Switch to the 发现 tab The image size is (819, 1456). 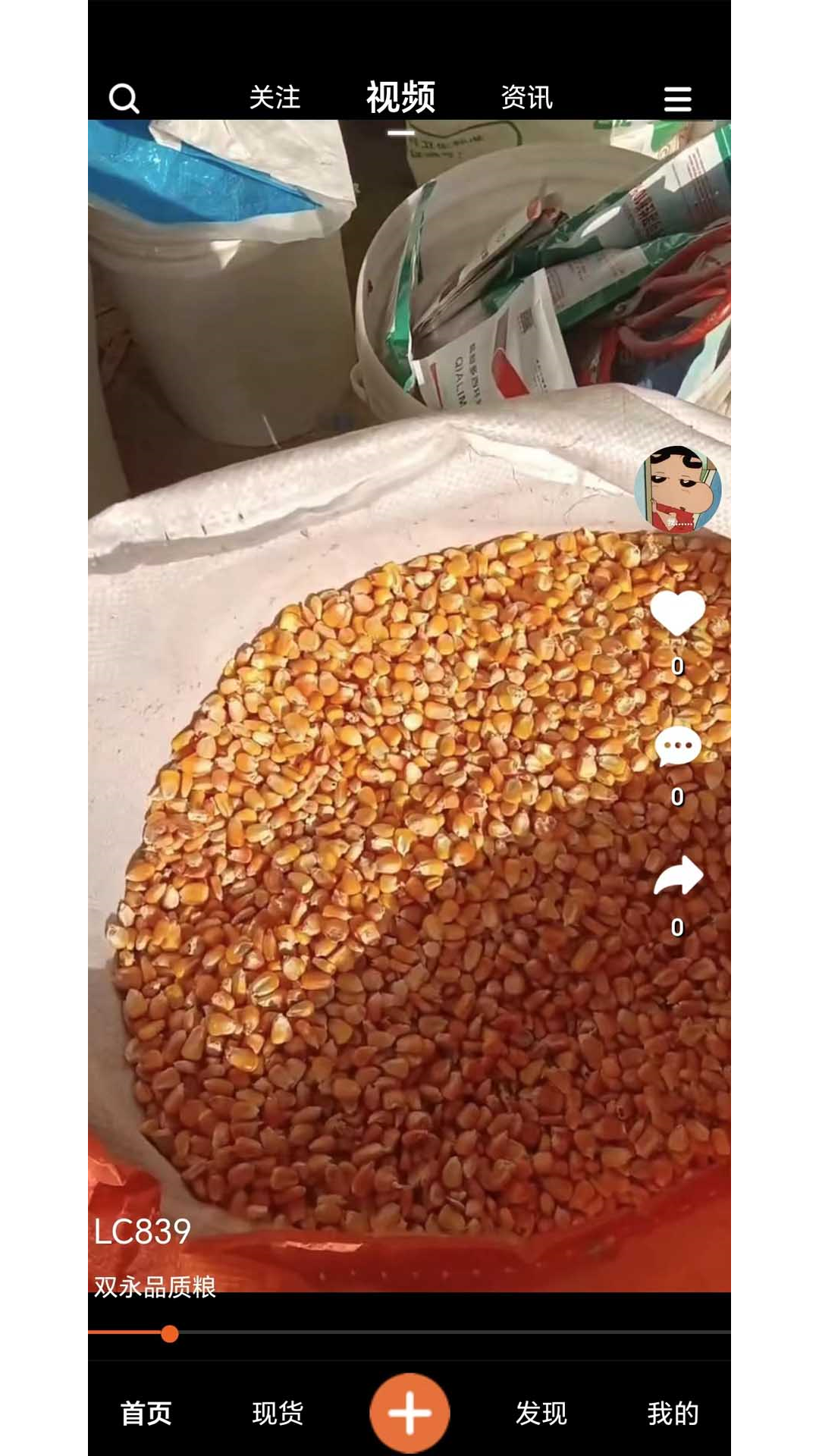(x=541, y=1414)
